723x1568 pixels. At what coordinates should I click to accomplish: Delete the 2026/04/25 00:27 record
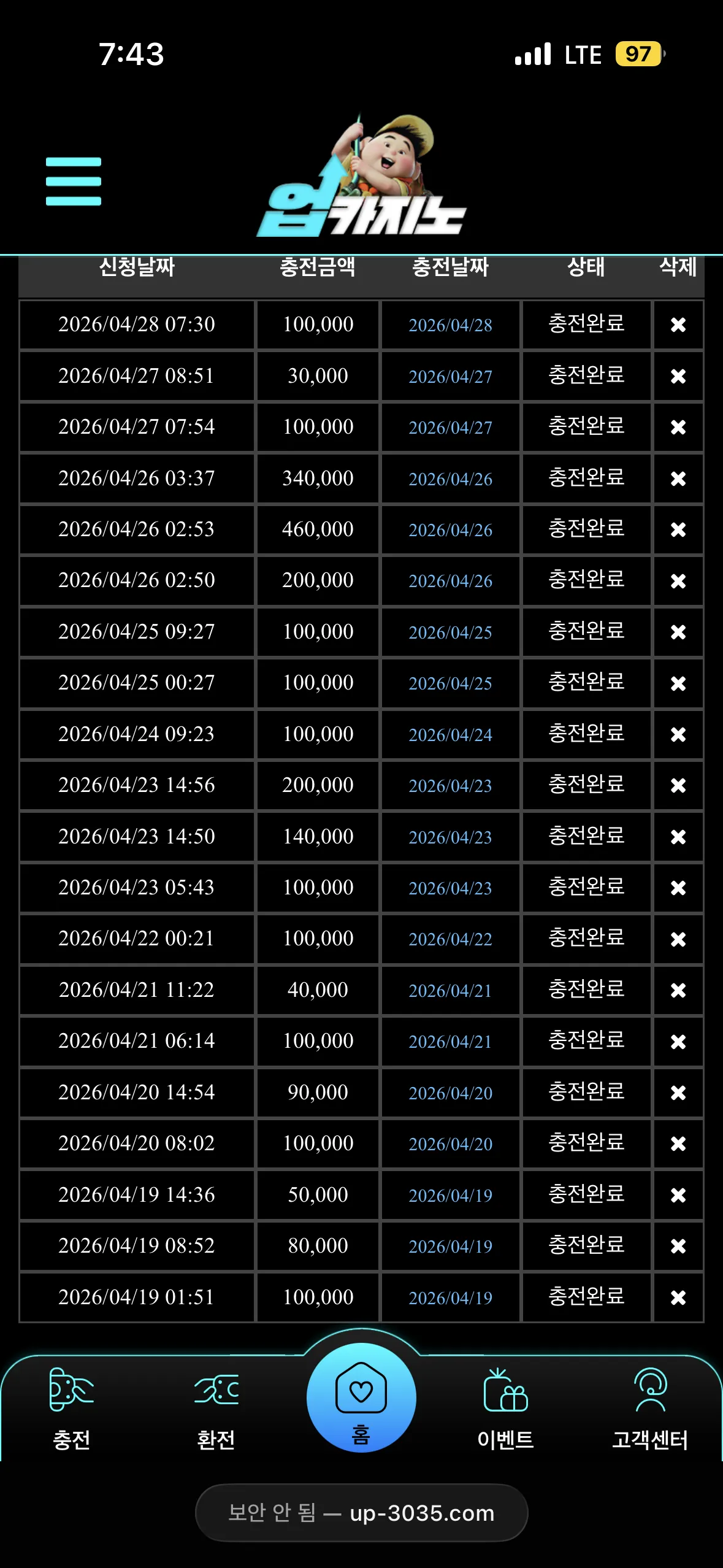[678, 683]
